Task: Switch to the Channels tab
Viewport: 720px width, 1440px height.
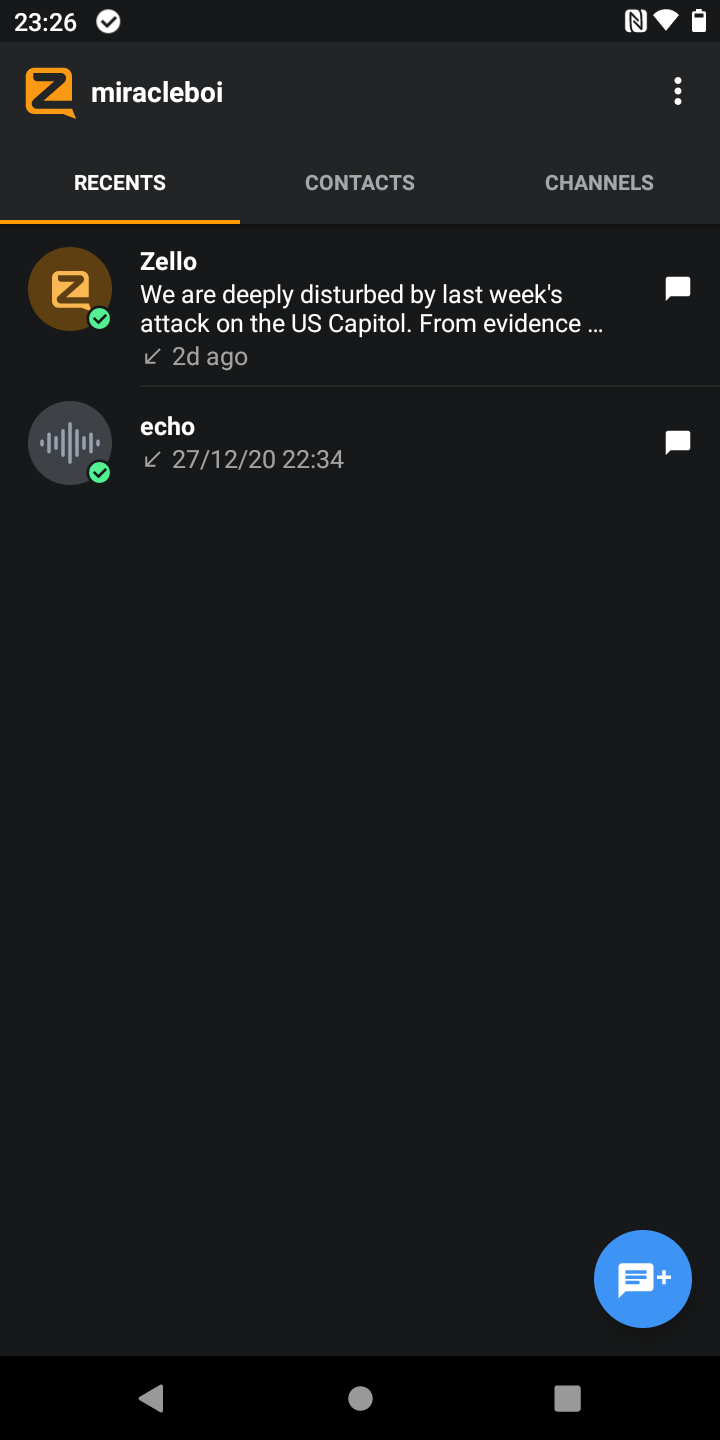Action: tap(599, 183)
